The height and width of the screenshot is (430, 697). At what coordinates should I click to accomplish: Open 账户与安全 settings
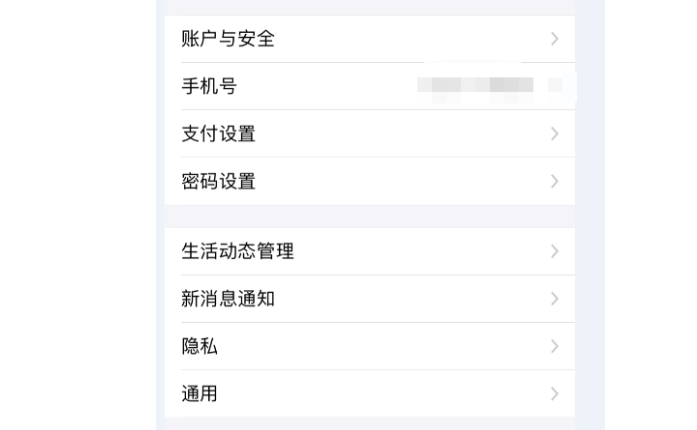tap(369, 39)
